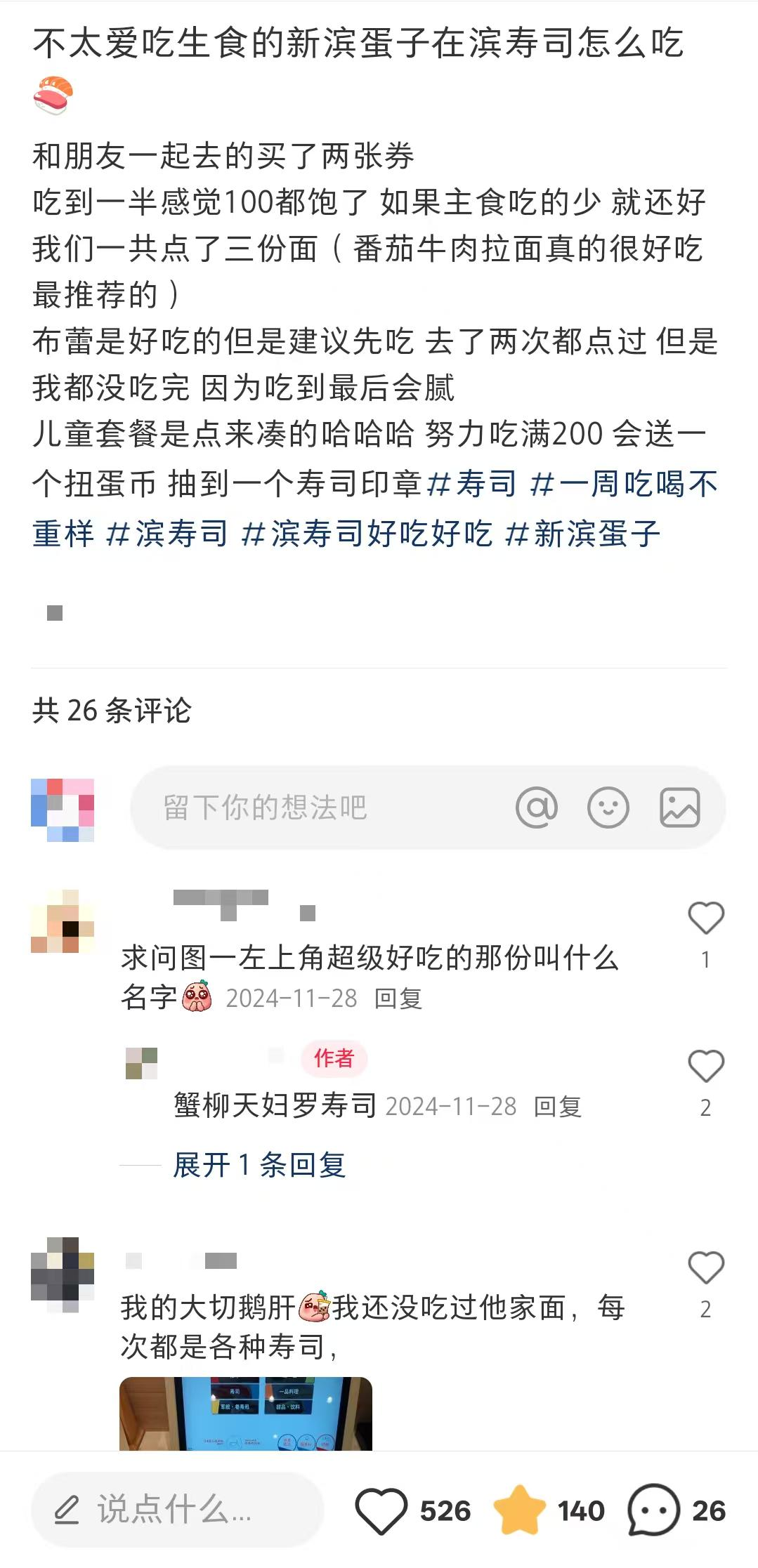
Task: Reply to the comment 求问图一左上角
Action: click(x=398, y=998)
